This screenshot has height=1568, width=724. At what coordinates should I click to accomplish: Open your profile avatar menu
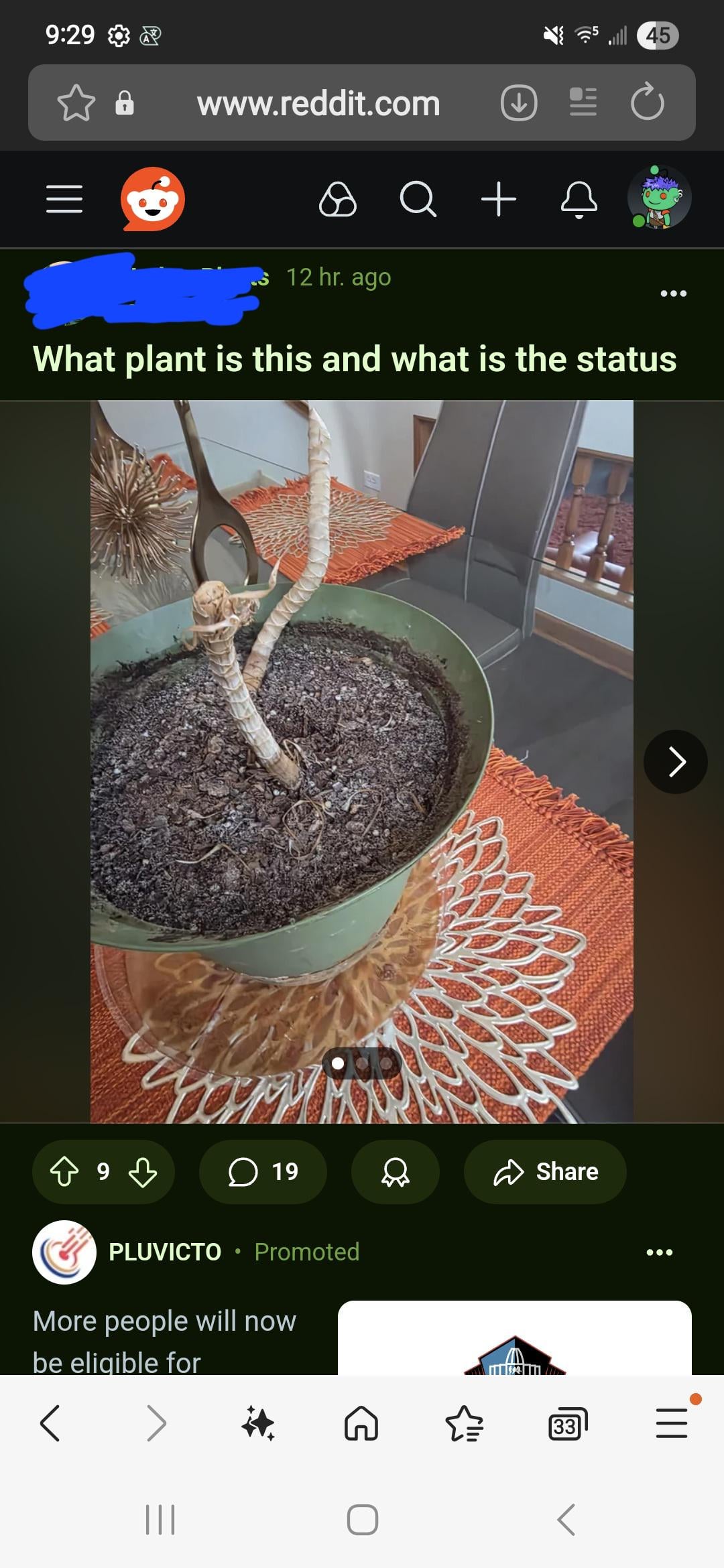click(659, 198)
